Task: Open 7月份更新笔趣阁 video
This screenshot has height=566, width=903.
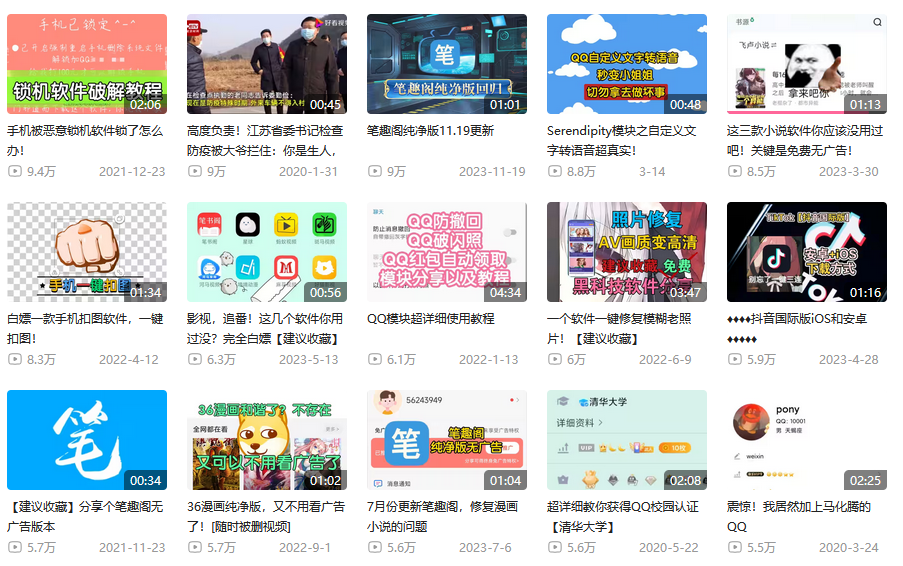Action: click(447, 440)
